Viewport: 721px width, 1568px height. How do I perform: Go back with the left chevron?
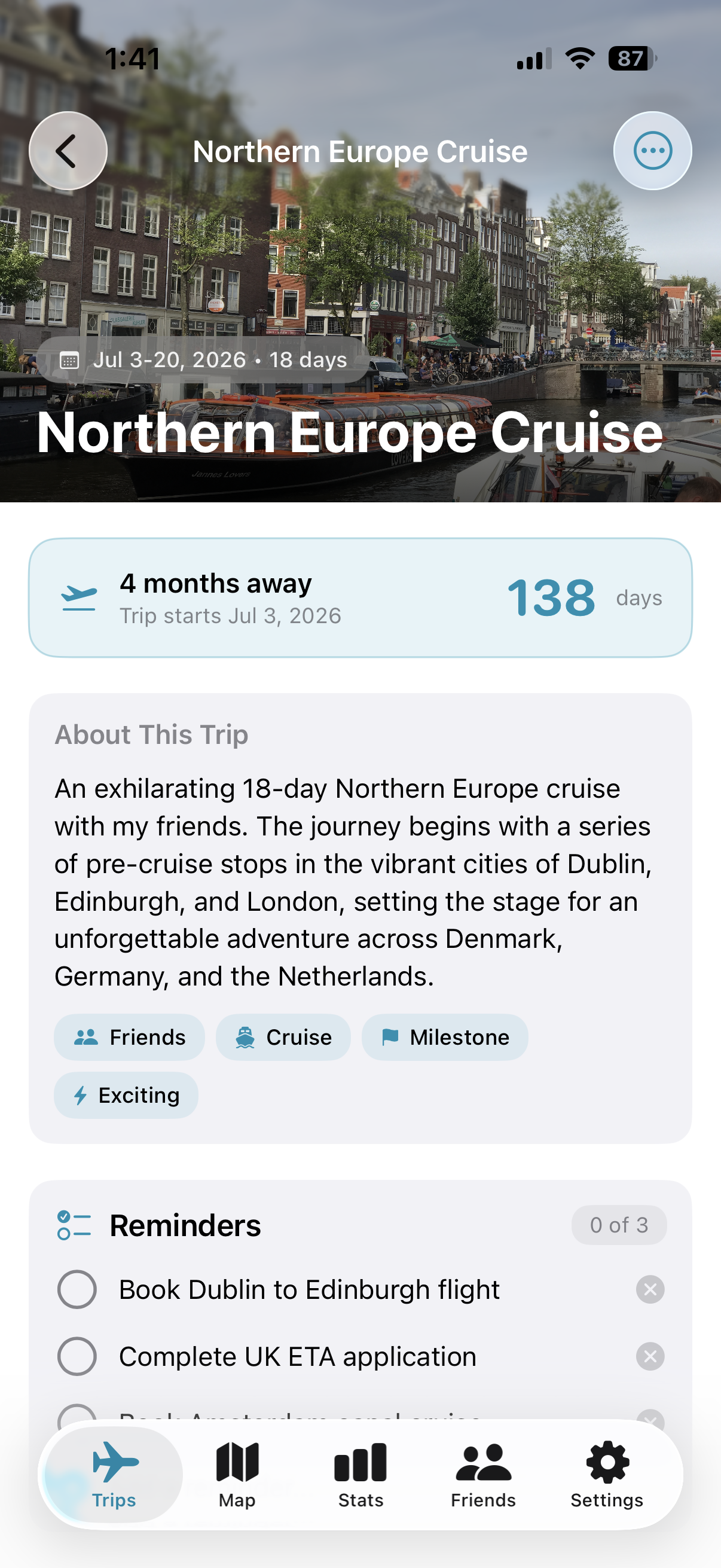(68, 151)
